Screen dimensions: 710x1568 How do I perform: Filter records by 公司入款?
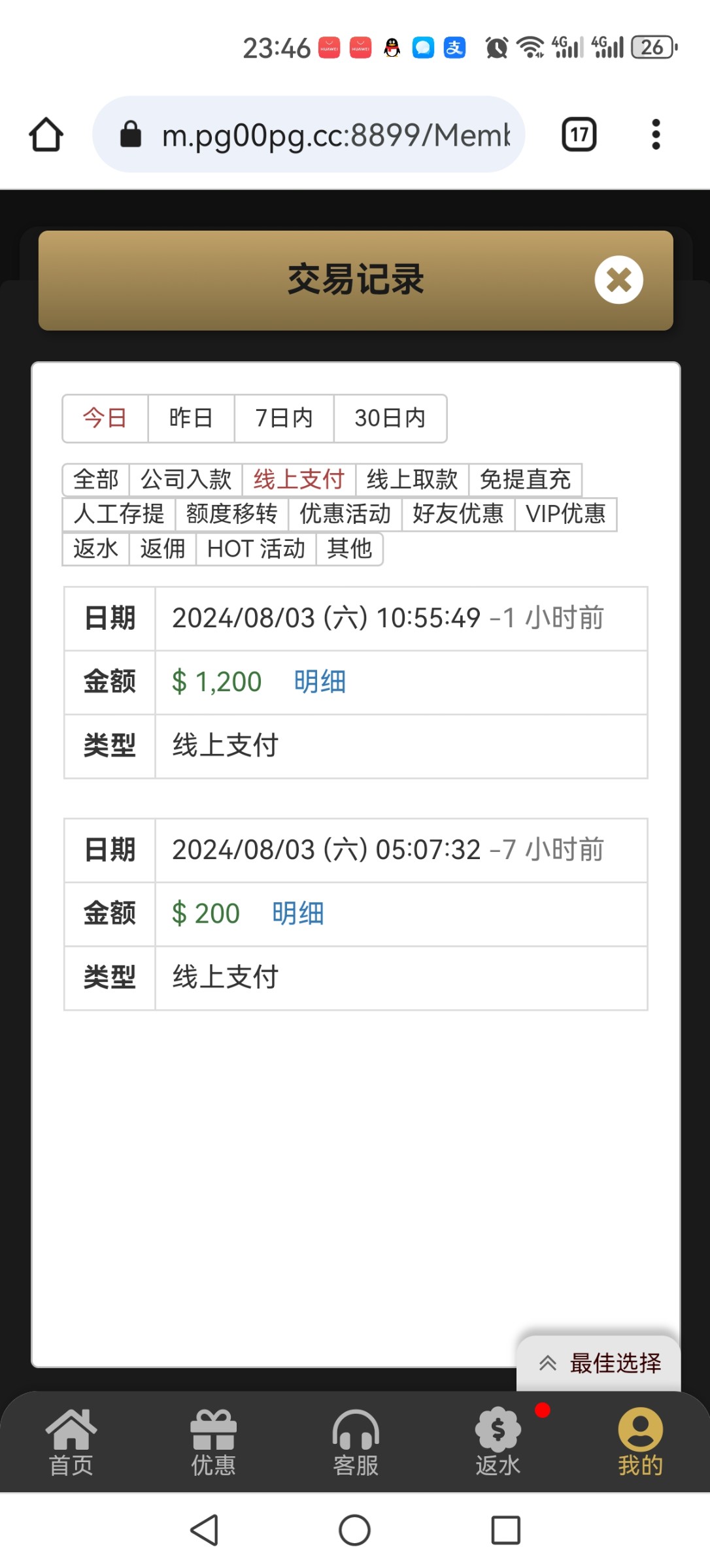186,480
